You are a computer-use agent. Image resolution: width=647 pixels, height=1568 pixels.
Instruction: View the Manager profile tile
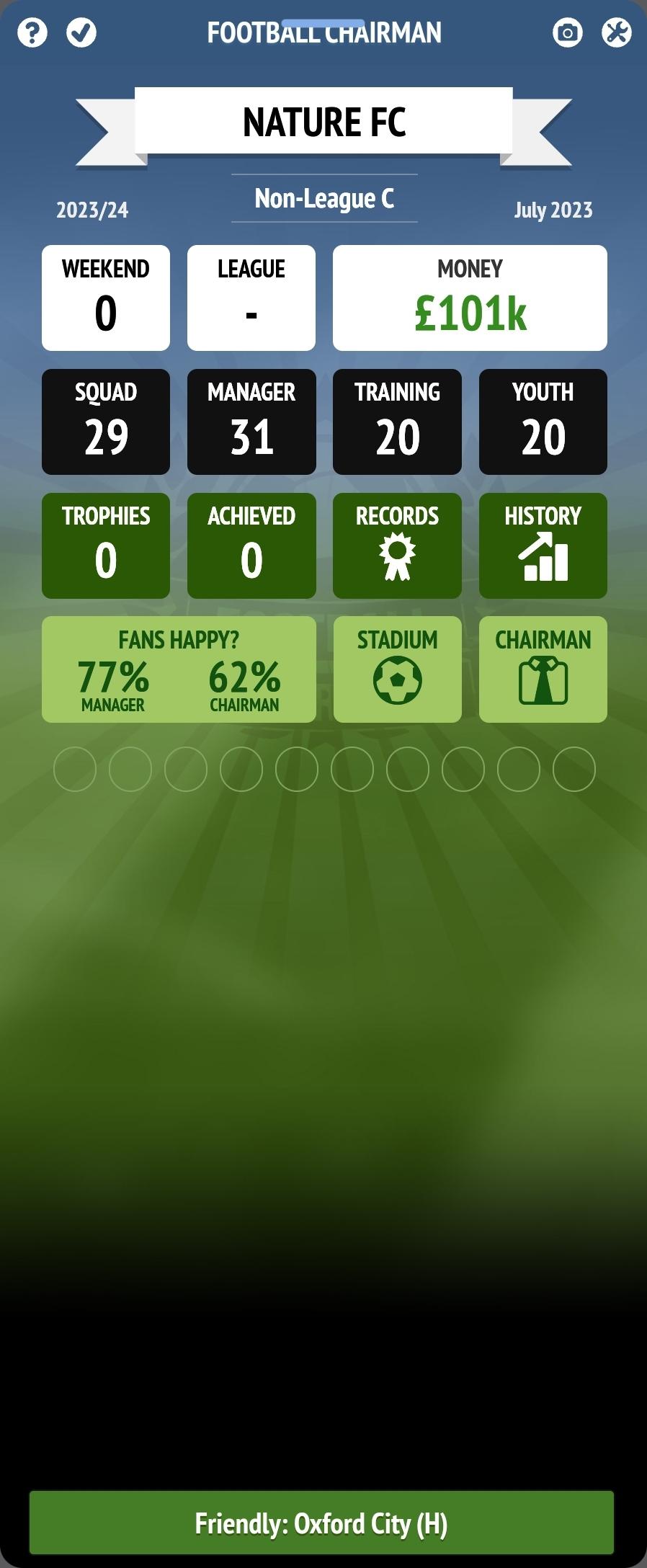251,422
